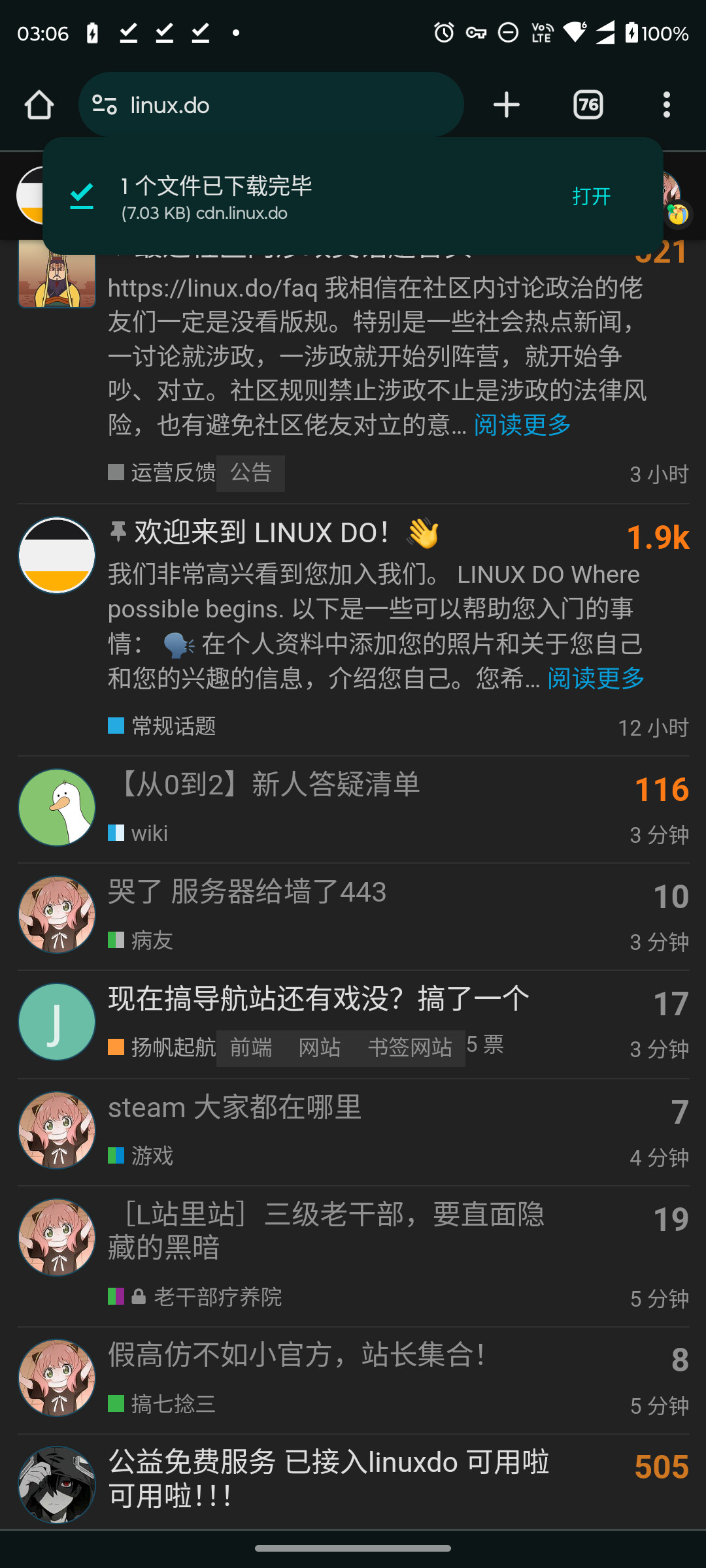Tap the linux.do address bar

[271, 105]
